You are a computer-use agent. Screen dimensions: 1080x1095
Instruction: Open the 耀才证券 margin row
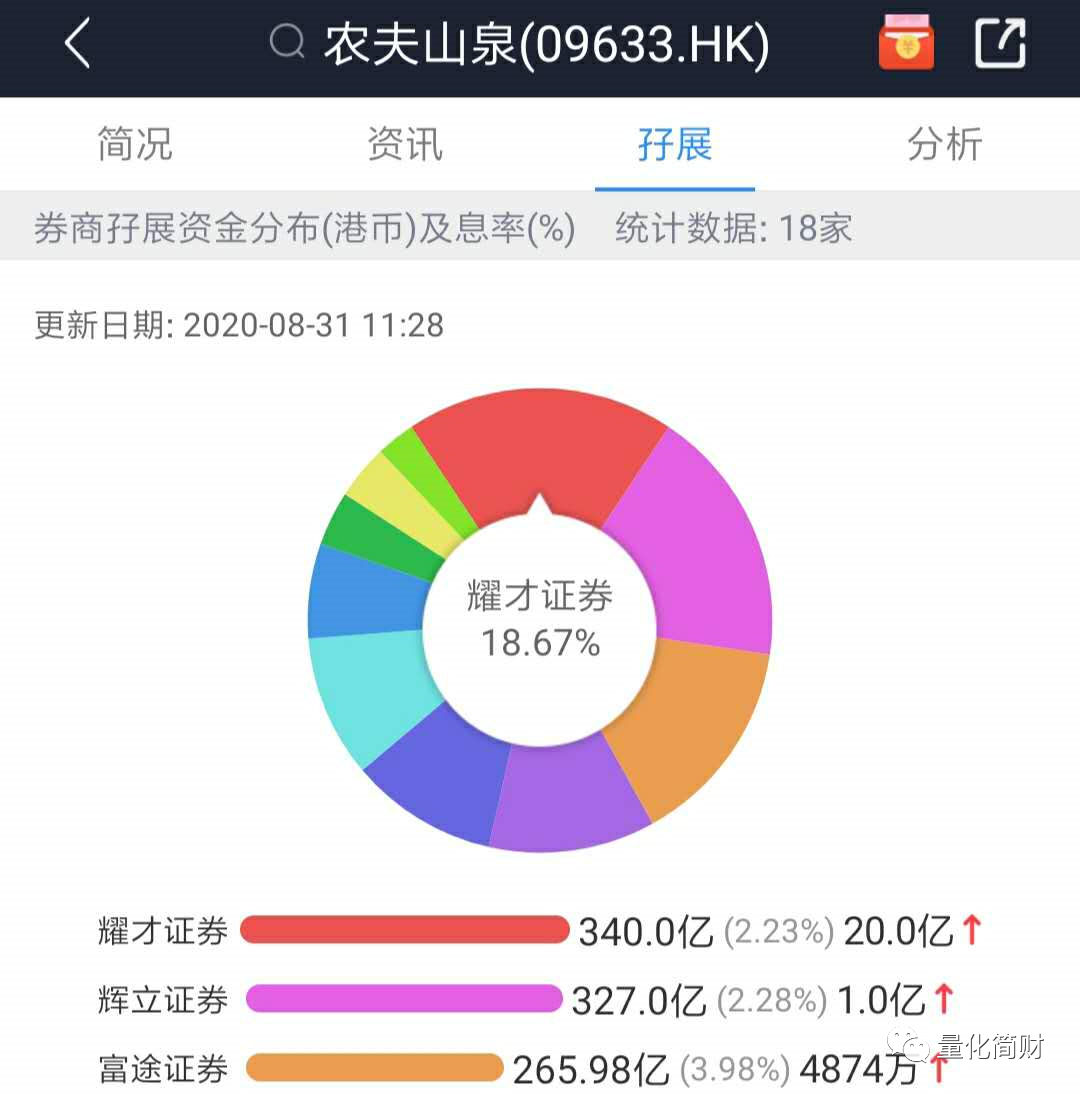click(x=540, y=931)
